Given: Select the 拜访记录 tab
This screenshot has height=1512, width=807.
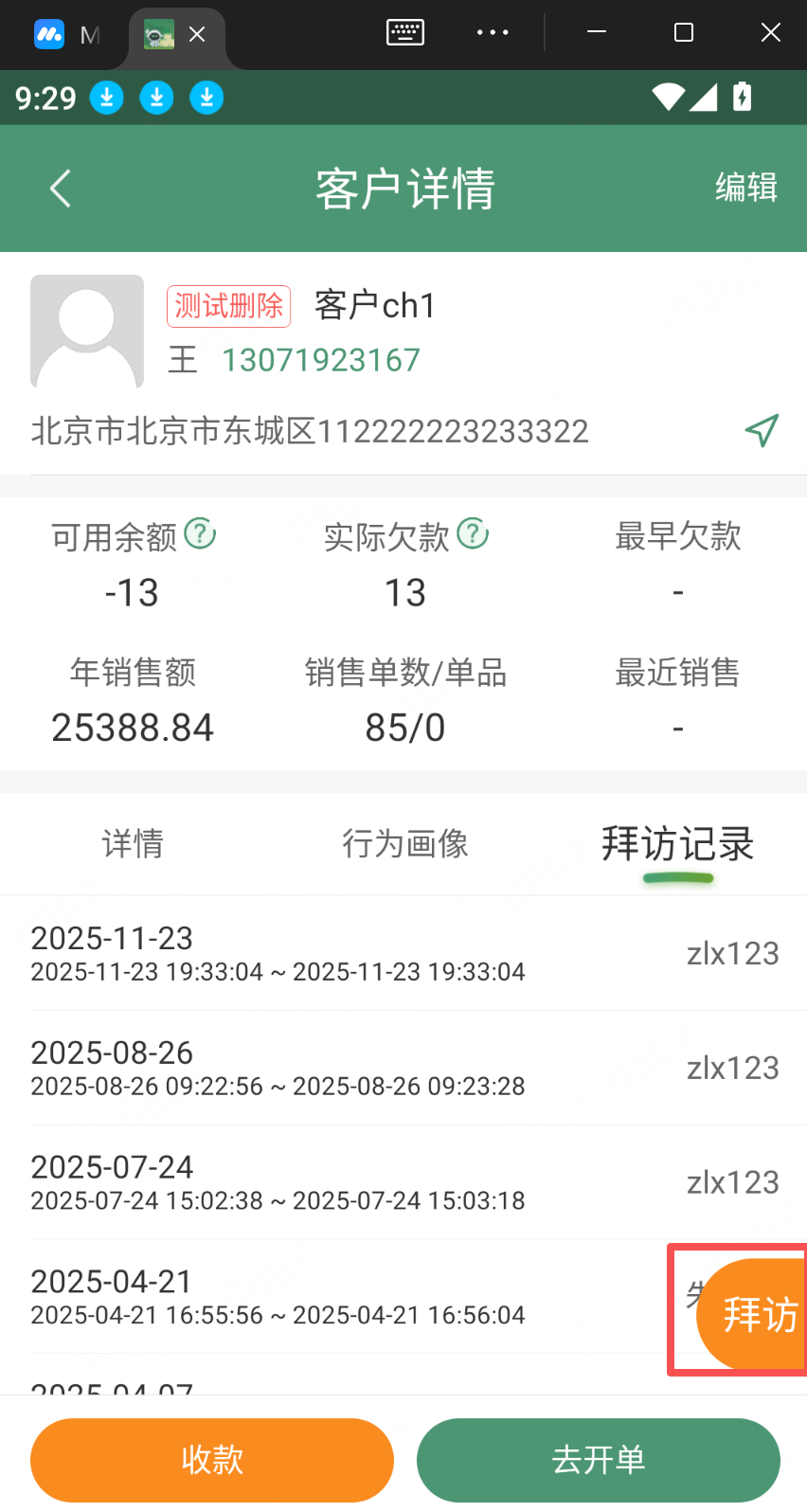Looking at the screenshot, I should tap(677, 843).
